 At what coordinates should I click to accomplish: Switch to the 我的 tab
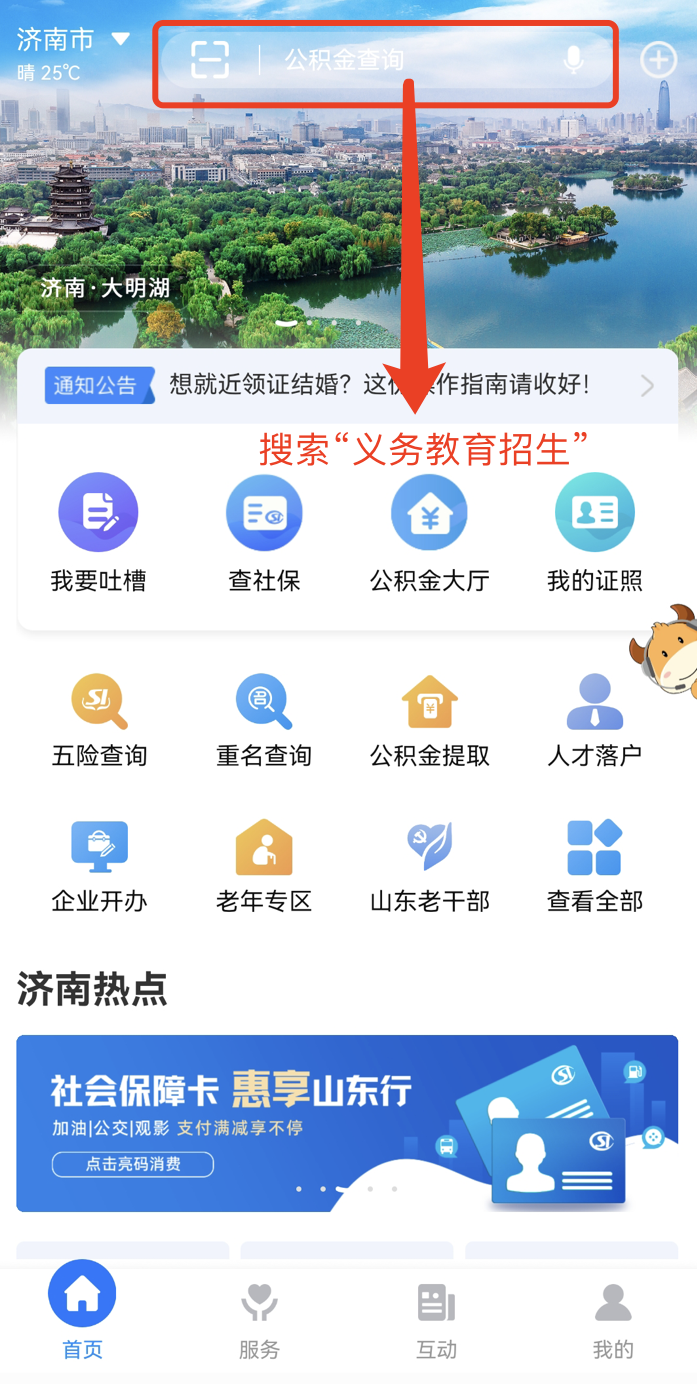coord(613,1322)
